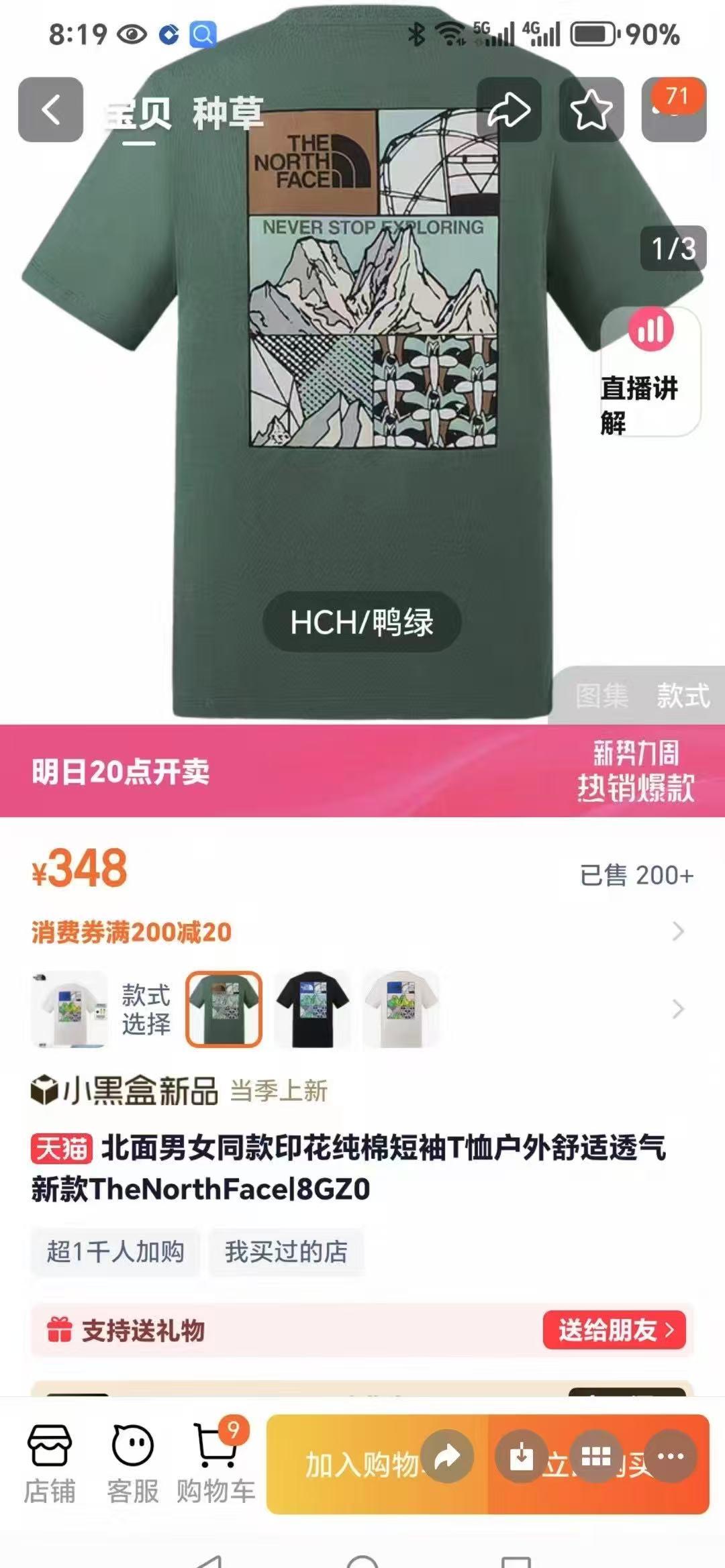
Task: Tap the 超1千人加购 chip
Action: (115, 1251)
